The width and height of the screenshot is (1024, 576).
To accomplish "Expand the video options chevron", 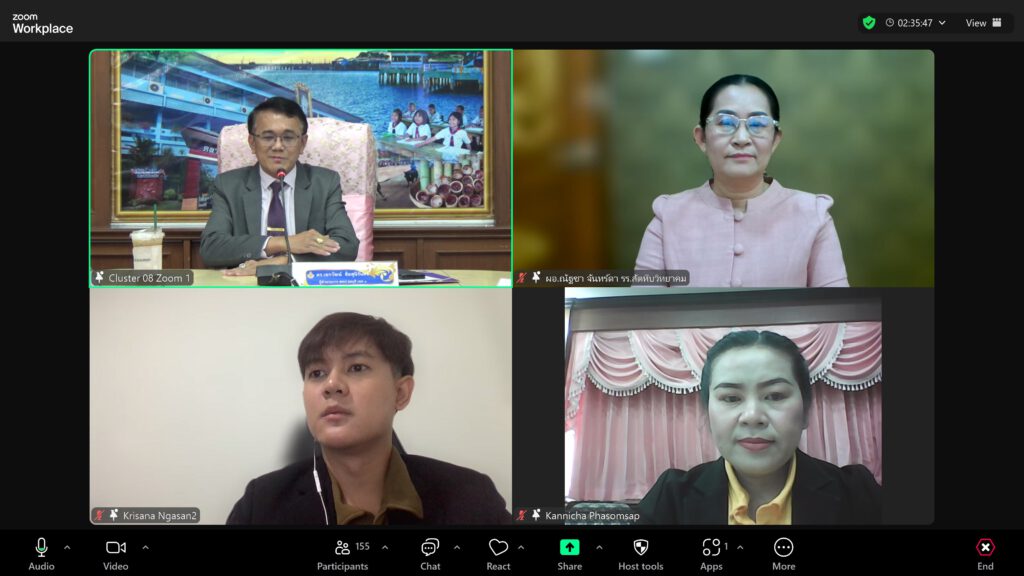I will coord(145,547).
